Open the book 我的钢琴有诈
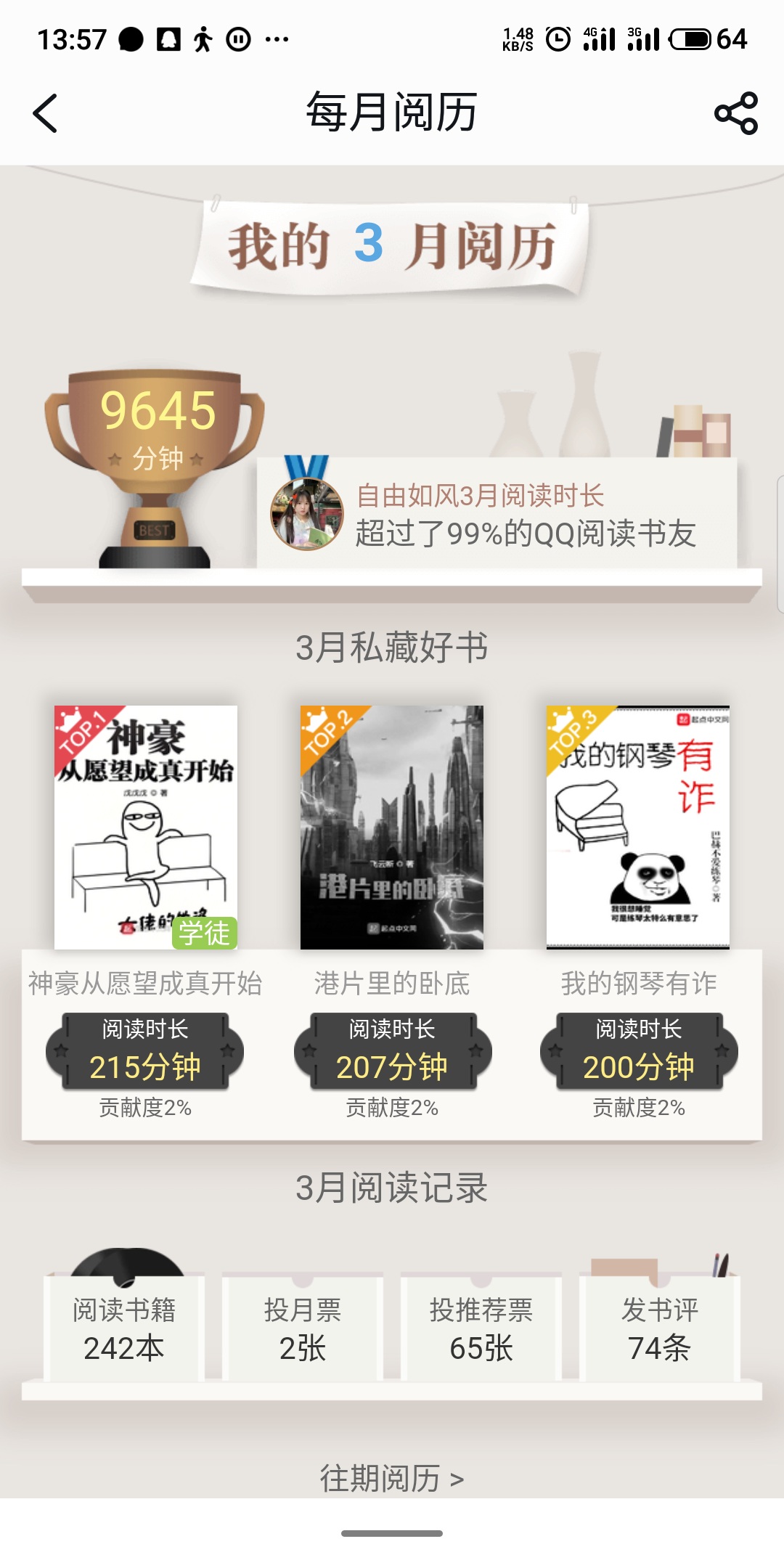 click(x=638, y=827)
